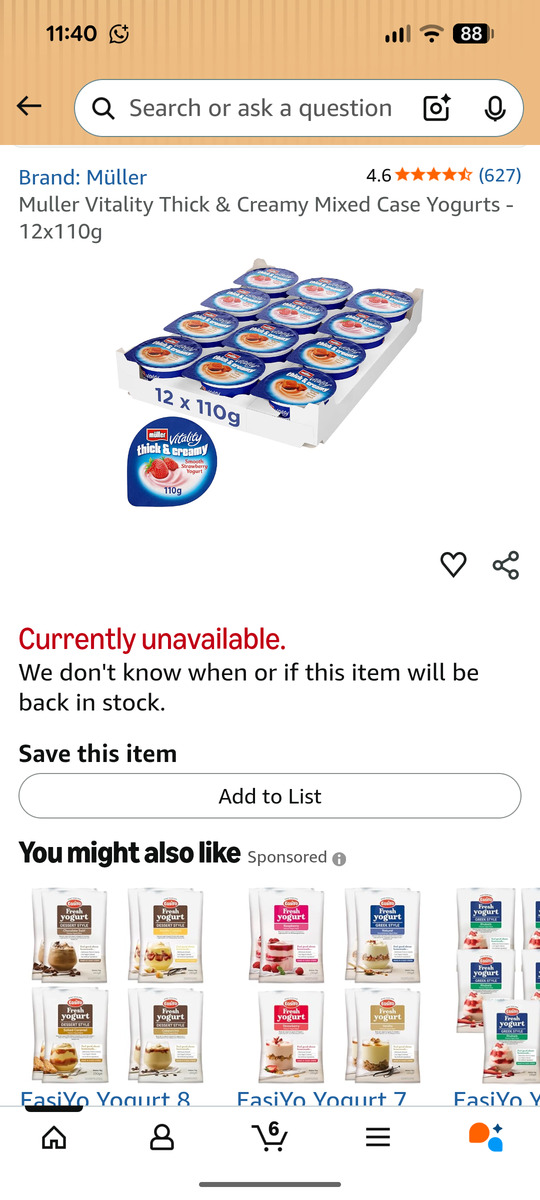The image size is (540, 1200).
Task: Open the Rufus AI assistant tab
Action: click(486, 1137)
